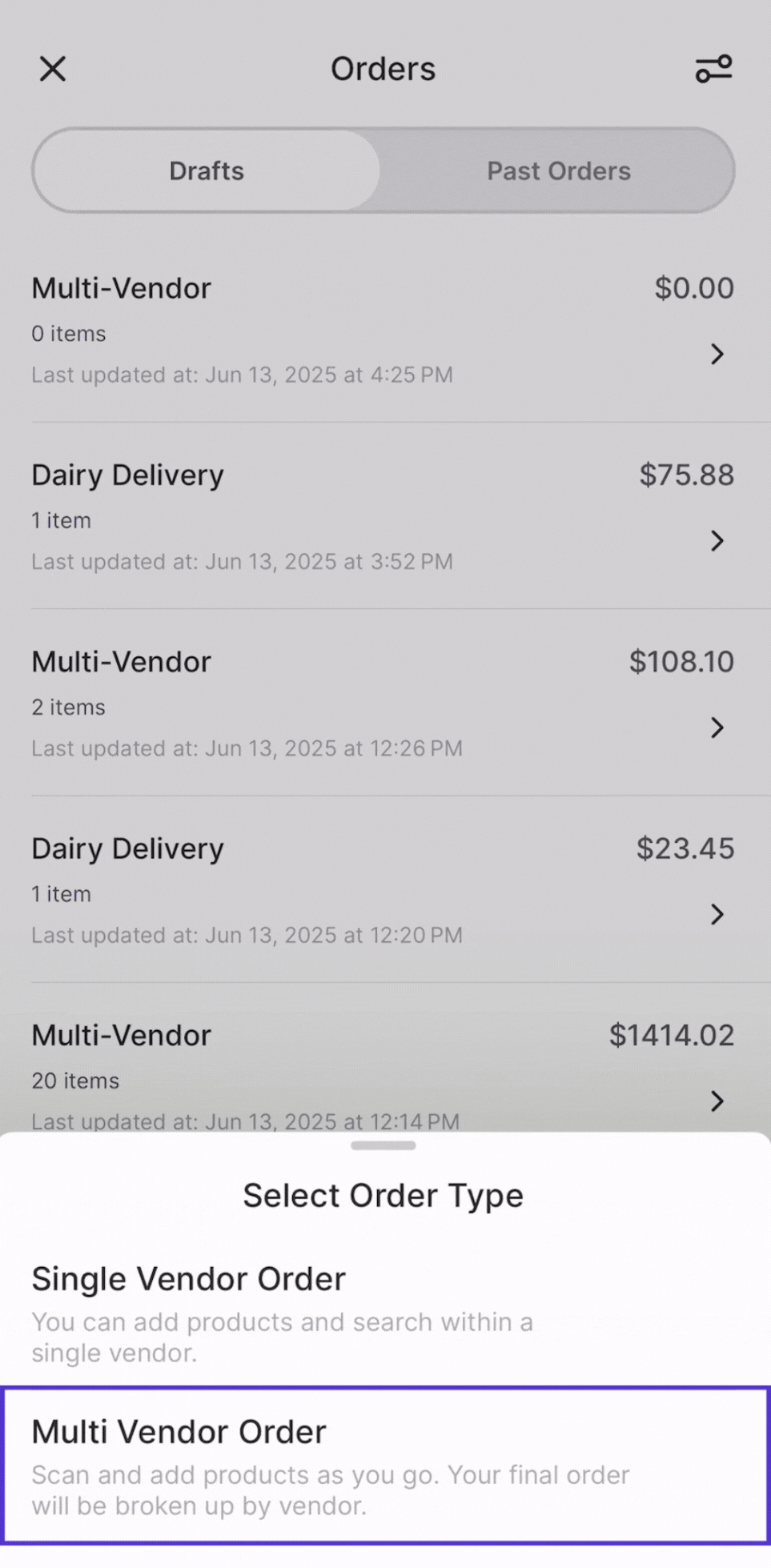Image resolution: width=771 pixels, height=1568 pixels.
Task: Switch to the Past Orders tab
Action: click(x=558, y=170)
